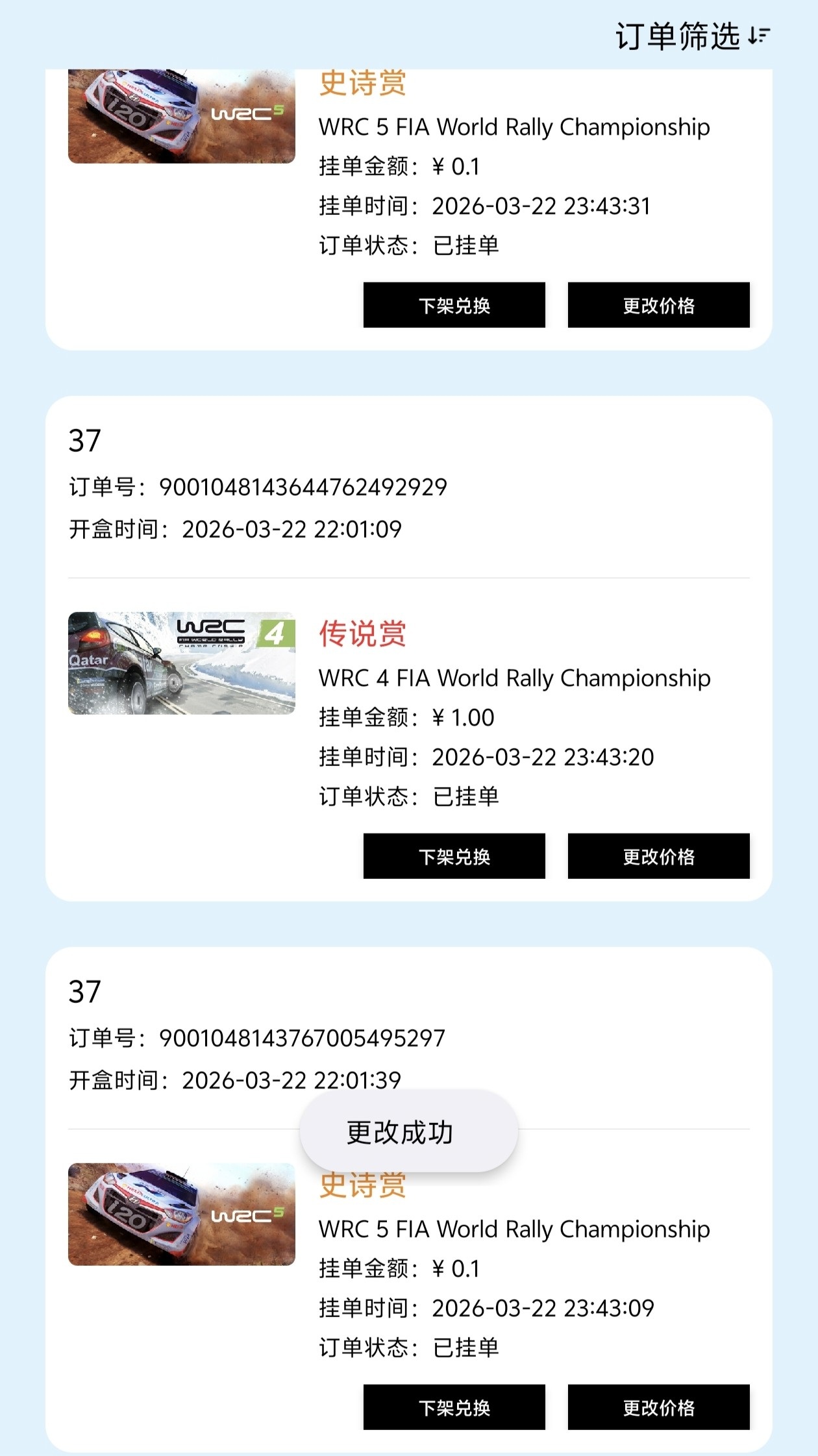Tap 下架兑换 on the 23:43:31 WRC 5 order

pyautogui.click(x=454, y=305)
